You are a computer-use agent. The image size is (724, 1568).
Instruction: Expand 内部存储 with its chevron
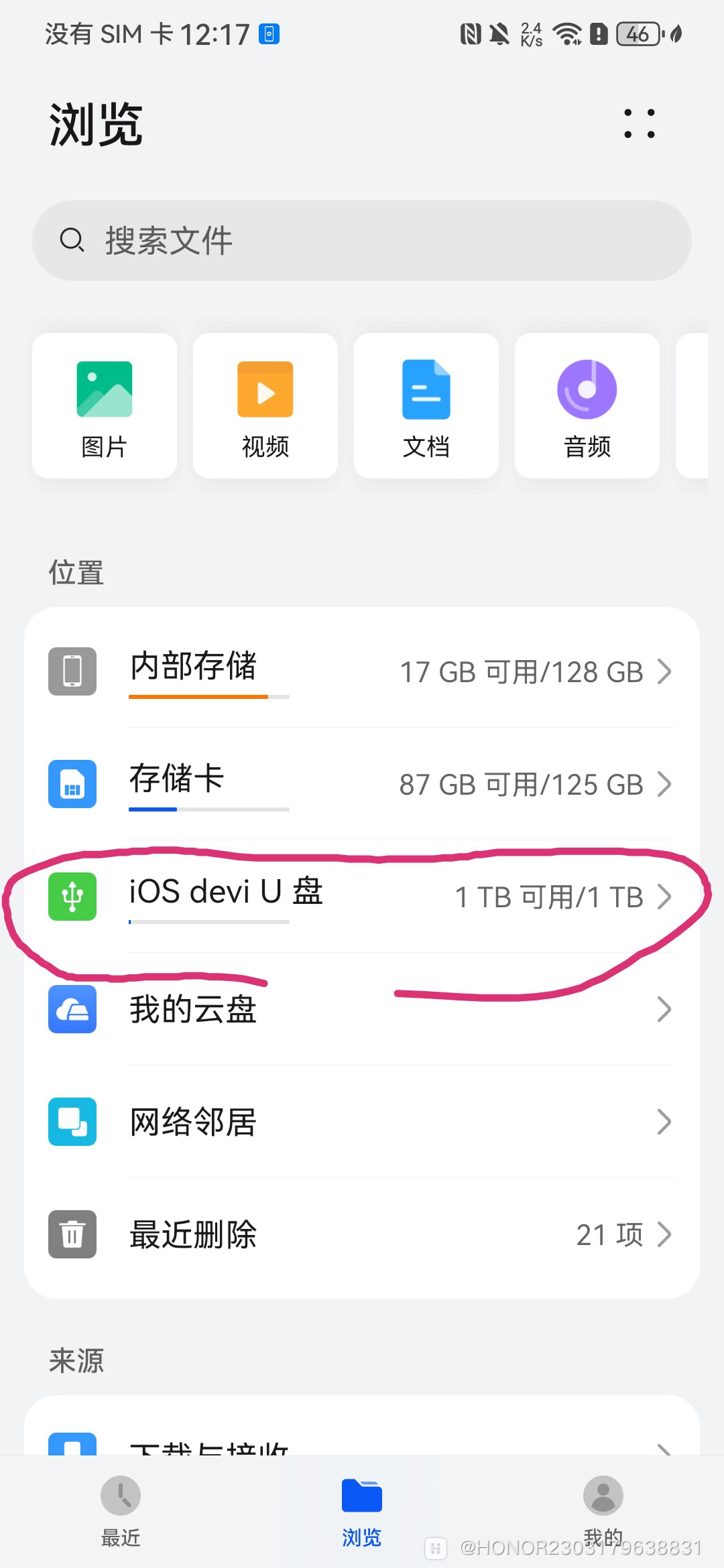click(664, 671)
